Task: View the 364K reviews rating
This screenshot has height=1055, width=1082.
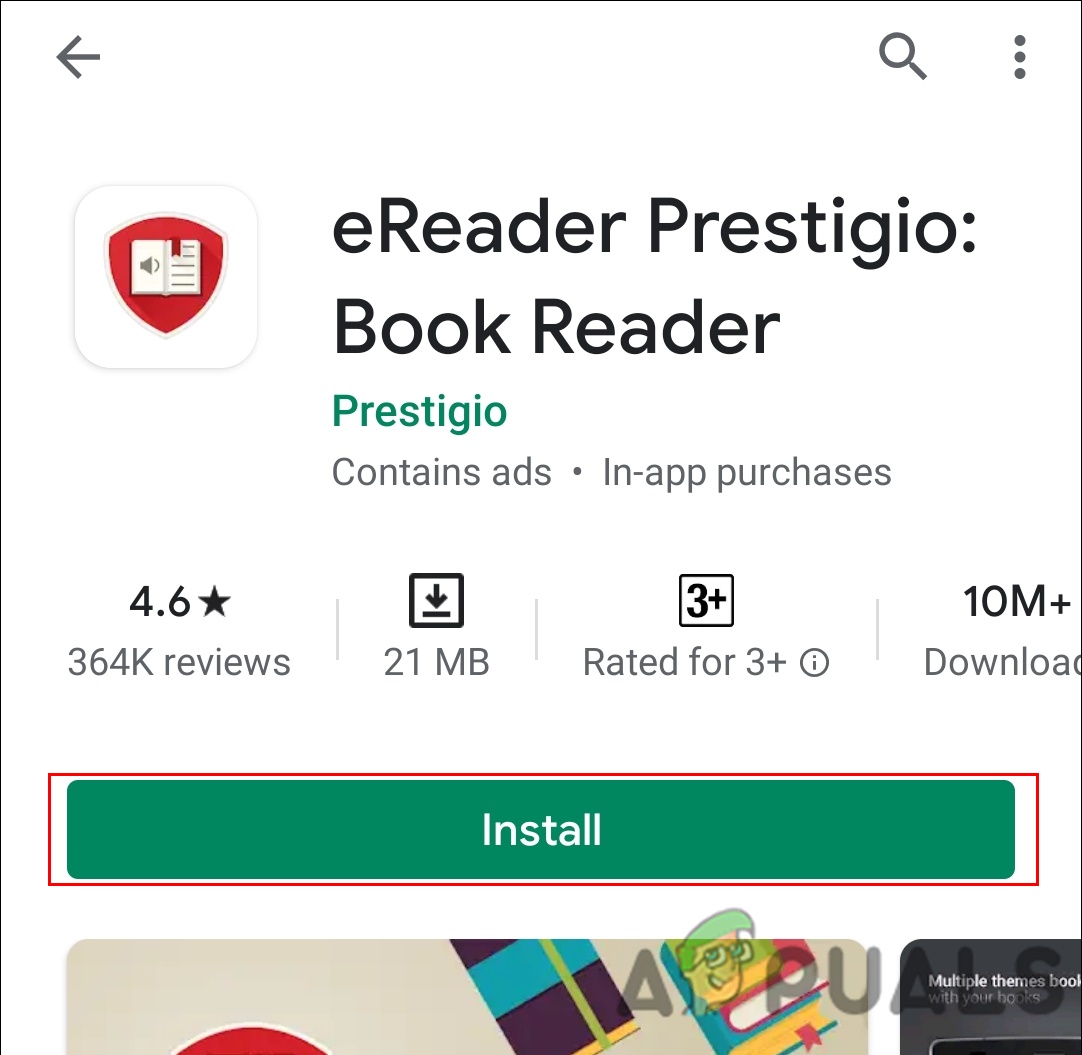Action: point(180,630)
